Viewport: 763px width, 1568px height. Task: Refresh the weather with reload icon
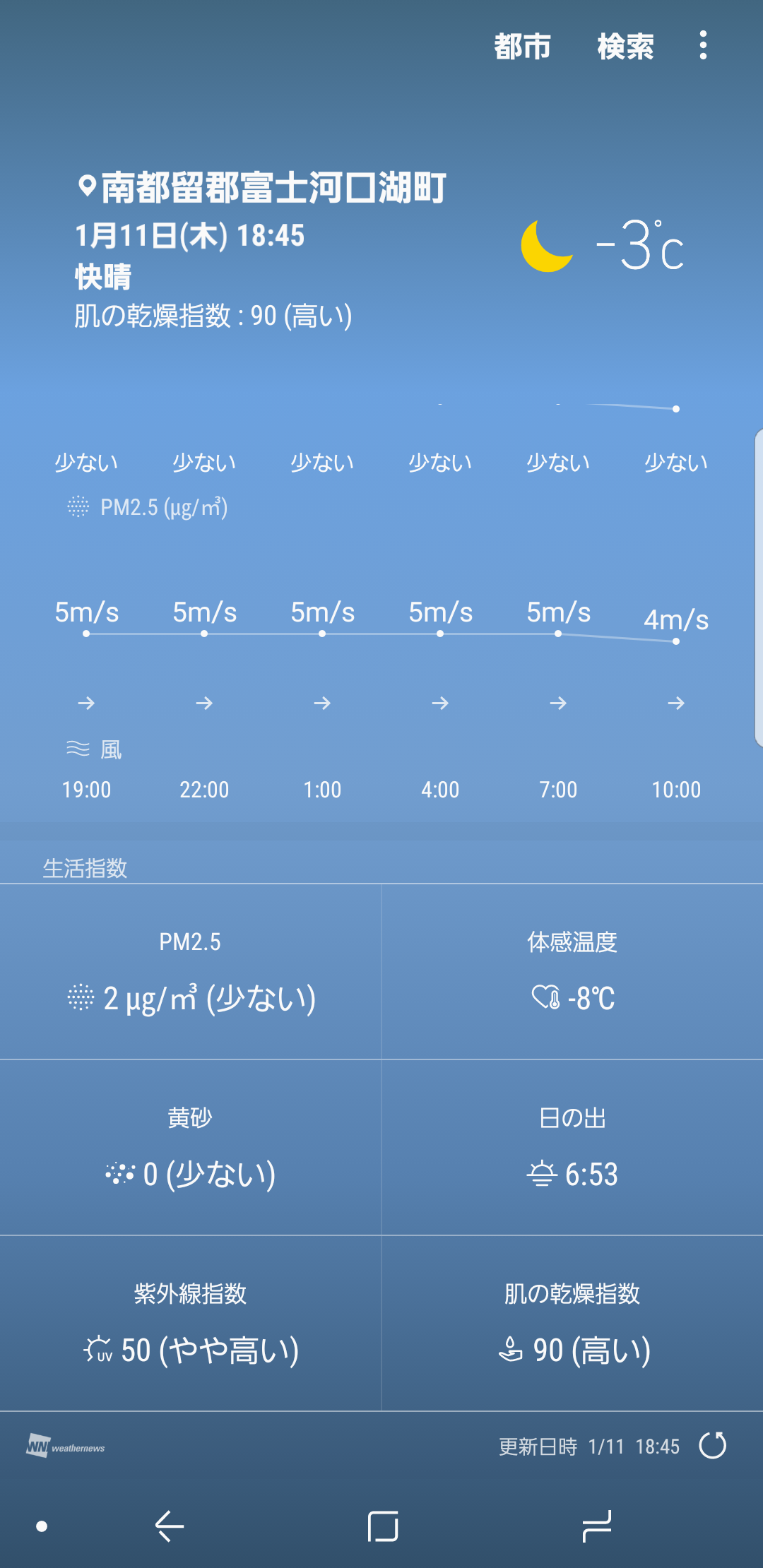click(712, 1446)
